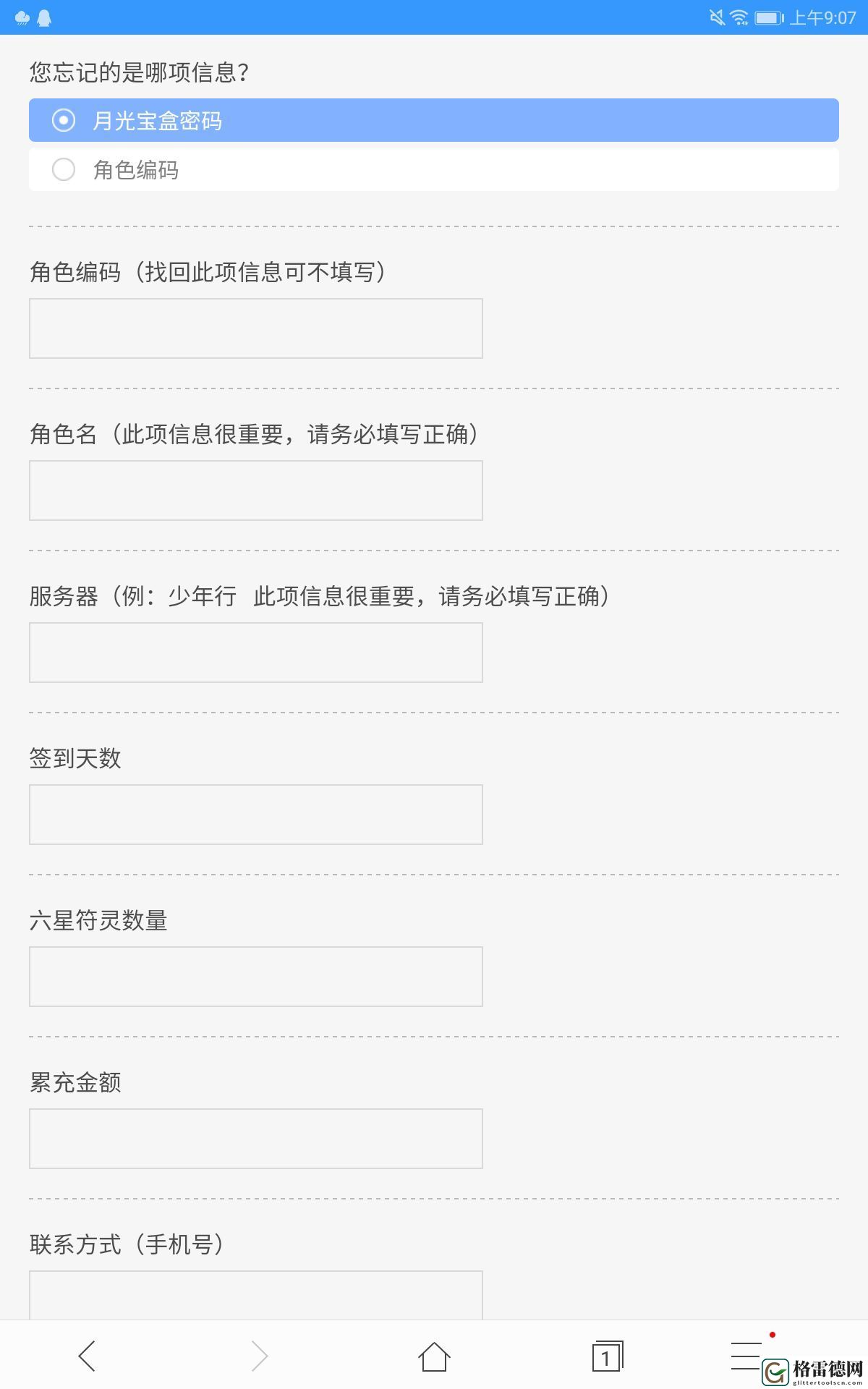Go forward with the browser forward arrow
Image resolution: width=868 pixels, height=1389 pixels.
pyautogui.click(x=260, y=1356)
